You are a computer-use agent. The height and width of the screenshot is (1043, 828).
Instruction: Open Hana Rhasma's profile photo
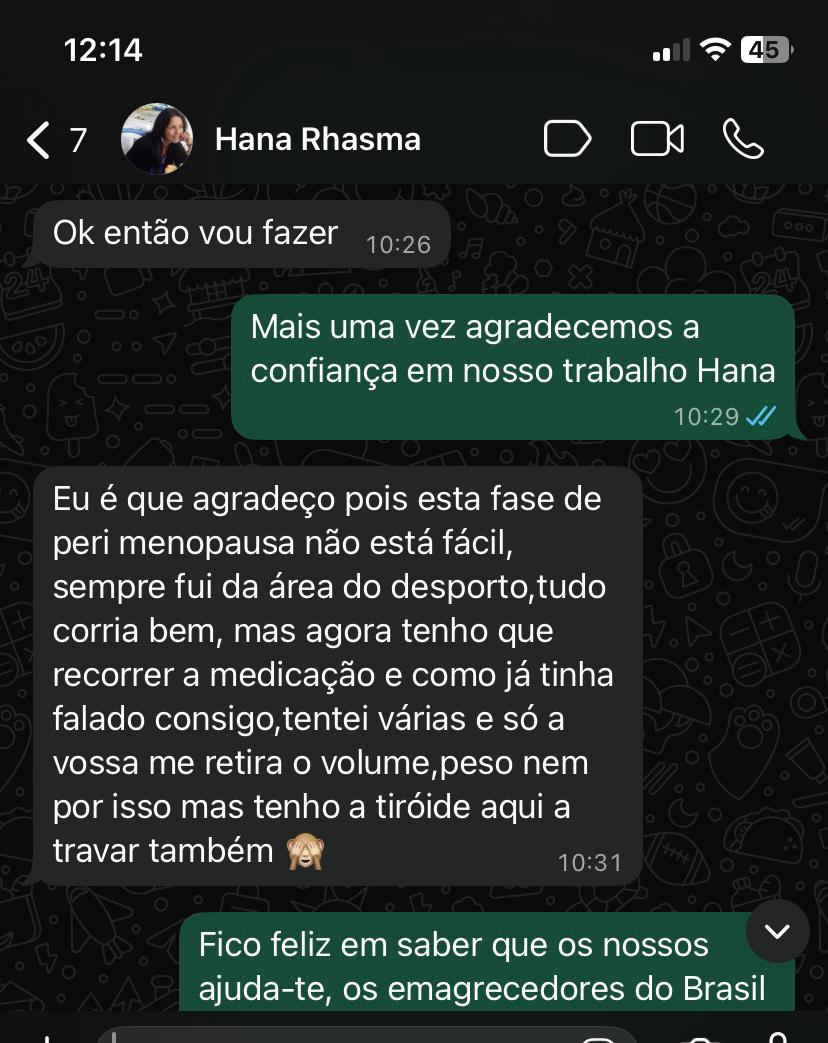(157, 139)
